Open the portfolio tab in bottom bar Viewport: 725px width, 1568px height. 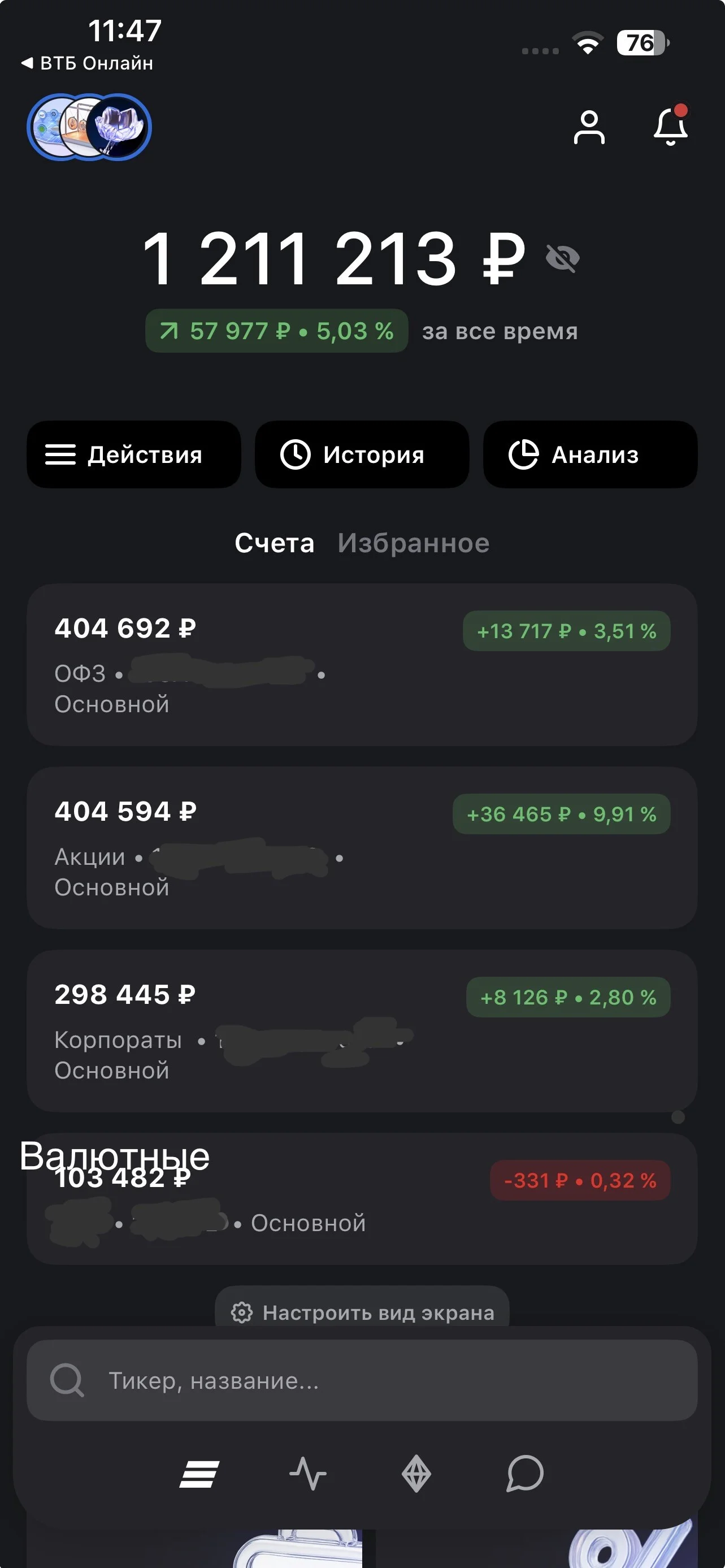pyautogui.click(x=199, y=1474)
